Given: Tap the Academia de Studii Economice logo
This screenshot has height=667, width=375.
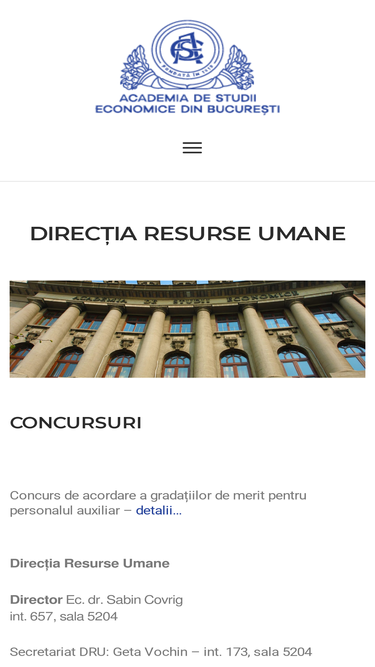Looking at the screenshot, I should (188, 67).
